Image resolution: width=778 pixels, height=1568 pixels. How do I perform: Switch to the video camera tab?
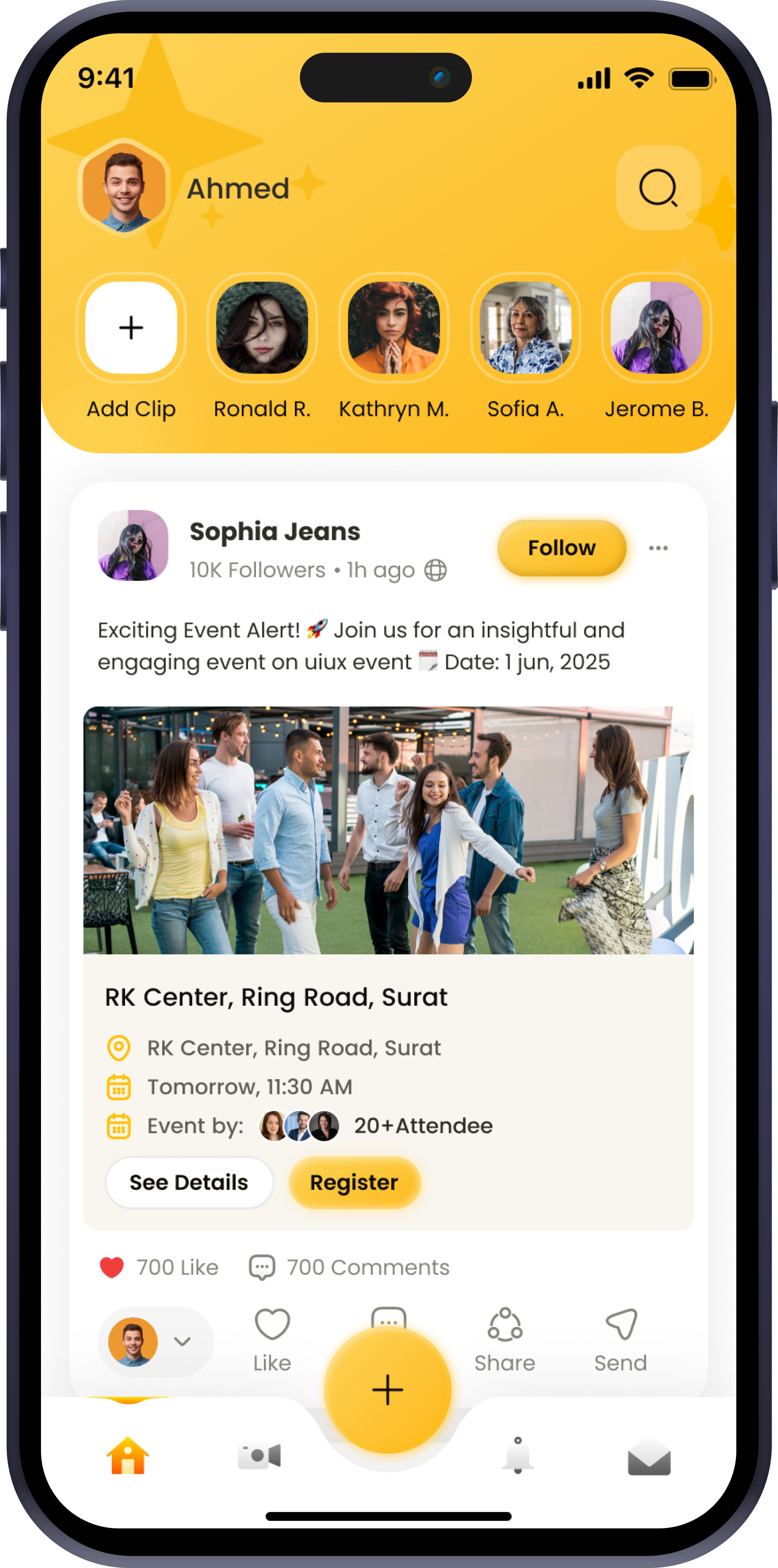tap(260, 1456)
